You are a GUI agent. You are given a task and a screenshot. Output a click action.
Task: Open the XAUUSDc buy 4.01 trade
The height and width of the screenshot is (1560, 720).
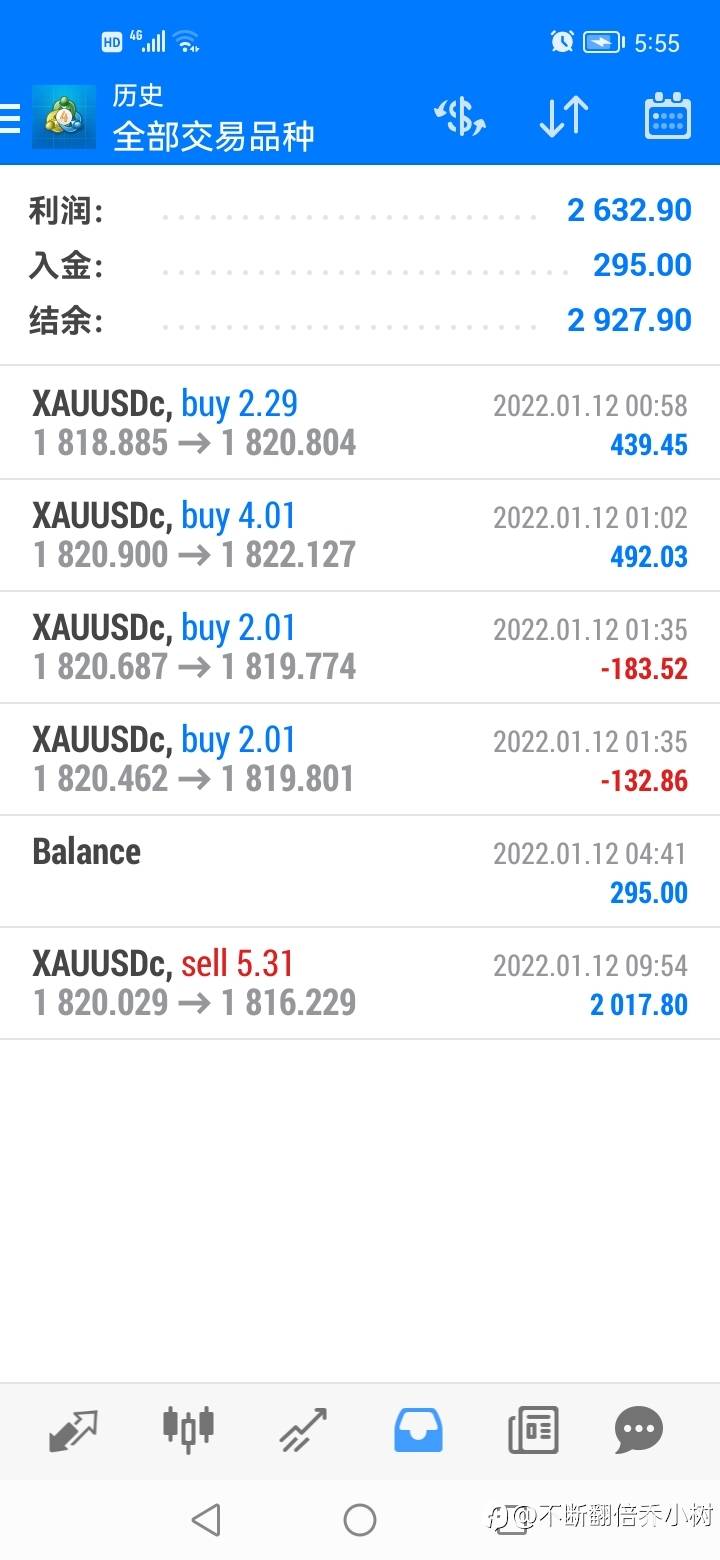tap(360, 535)
